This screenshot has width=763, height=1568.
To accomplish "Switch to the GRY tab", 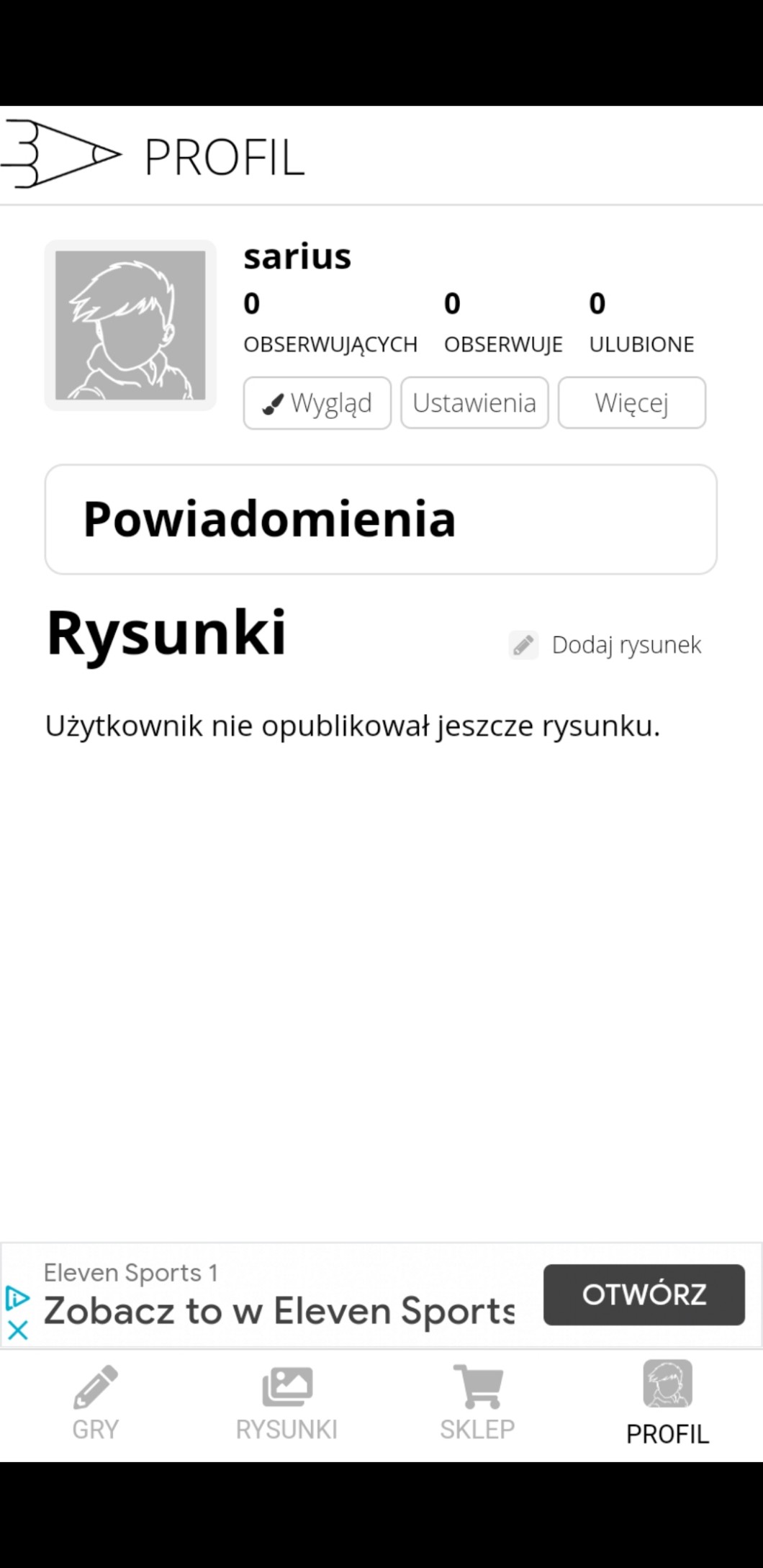I will point(95,1403).
